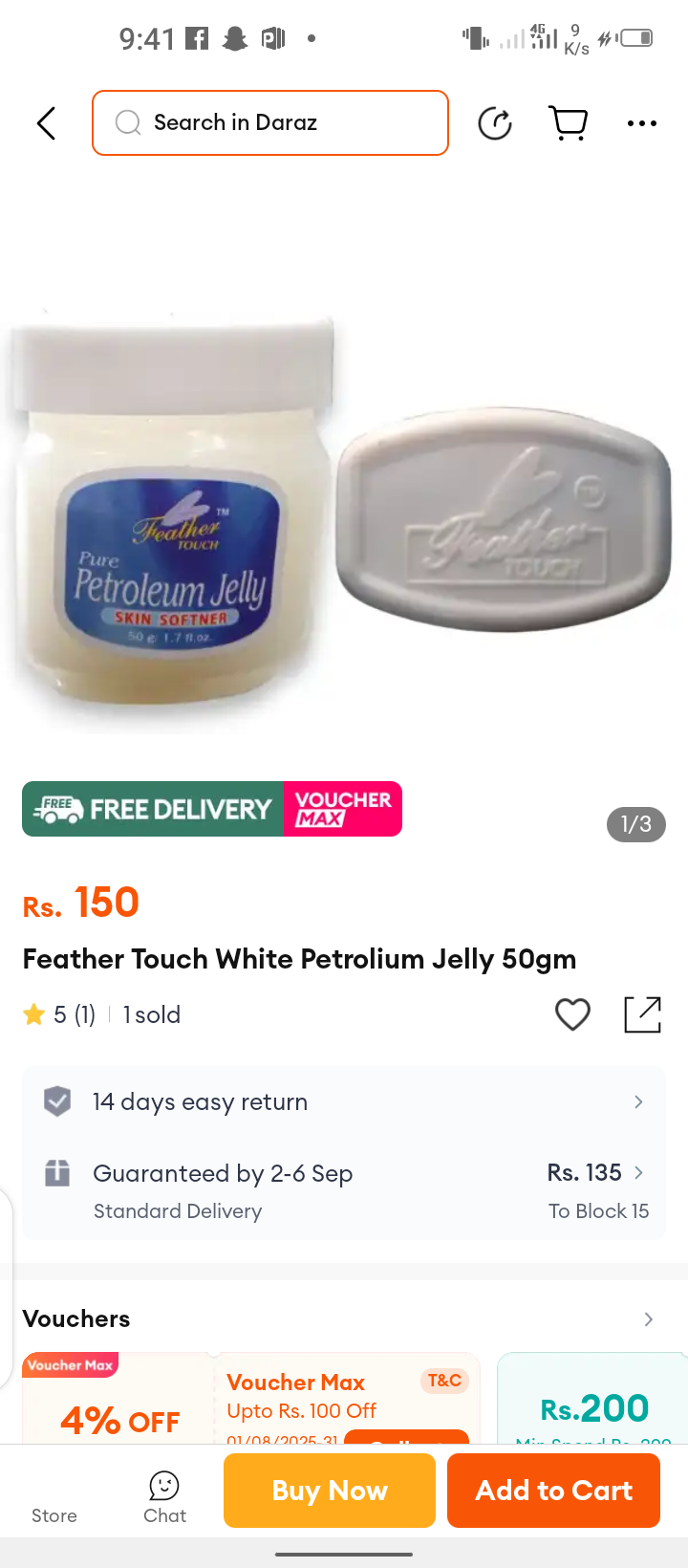Expand the Vouchers section
688x1568 pixels.
648,1319
